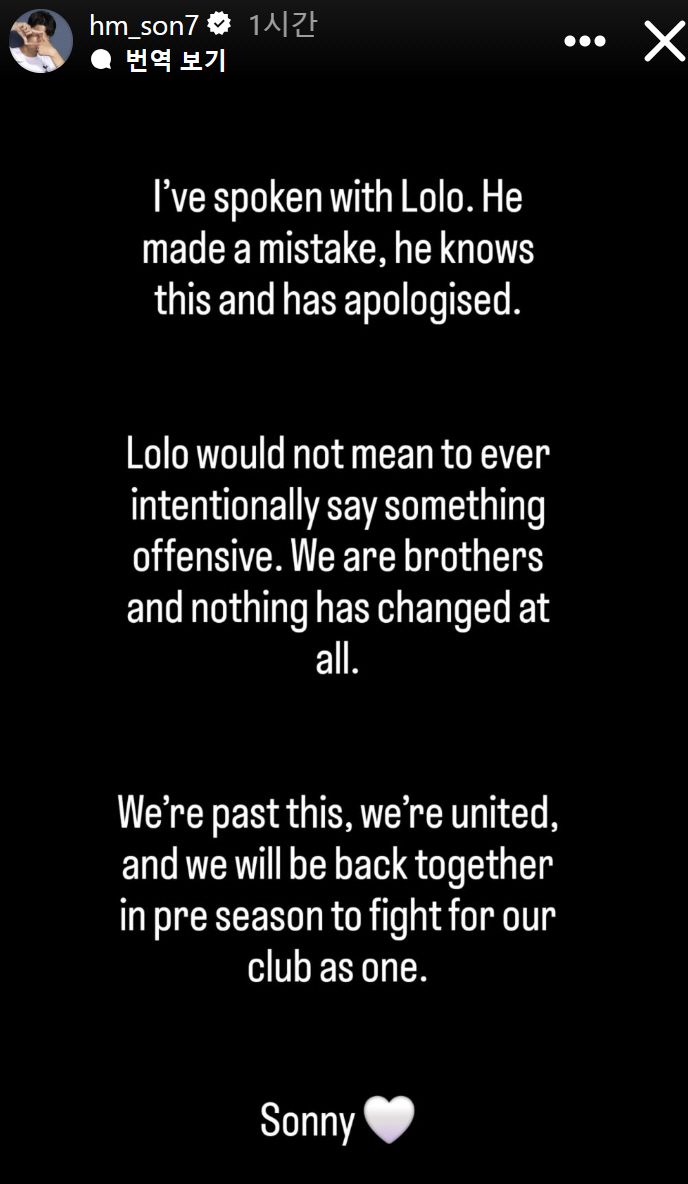Open the hm_son7 username link
The width and height of the screenshot is (688, 1184).
(143, 25)
